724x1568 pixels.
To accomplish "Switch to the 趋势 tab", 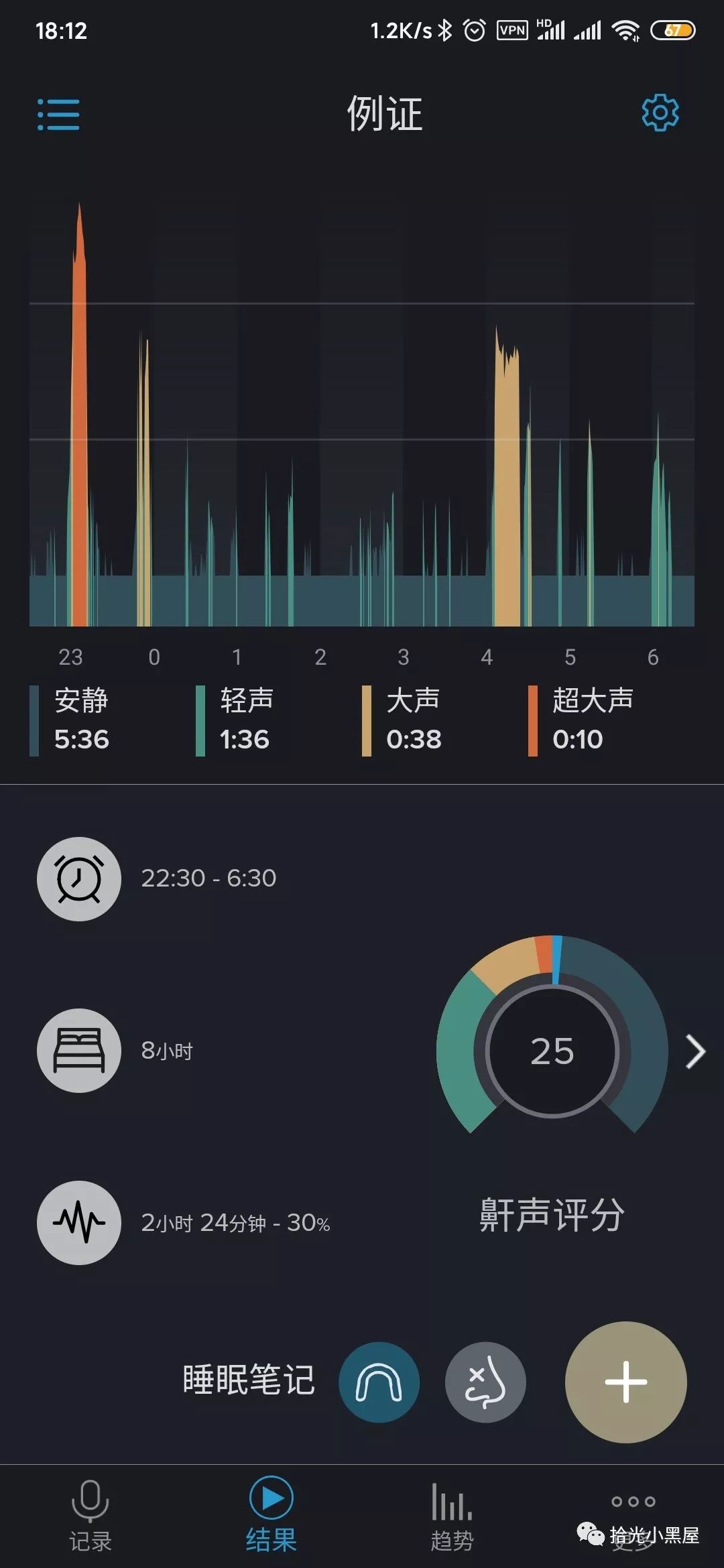I will [x=452, y=1514].
